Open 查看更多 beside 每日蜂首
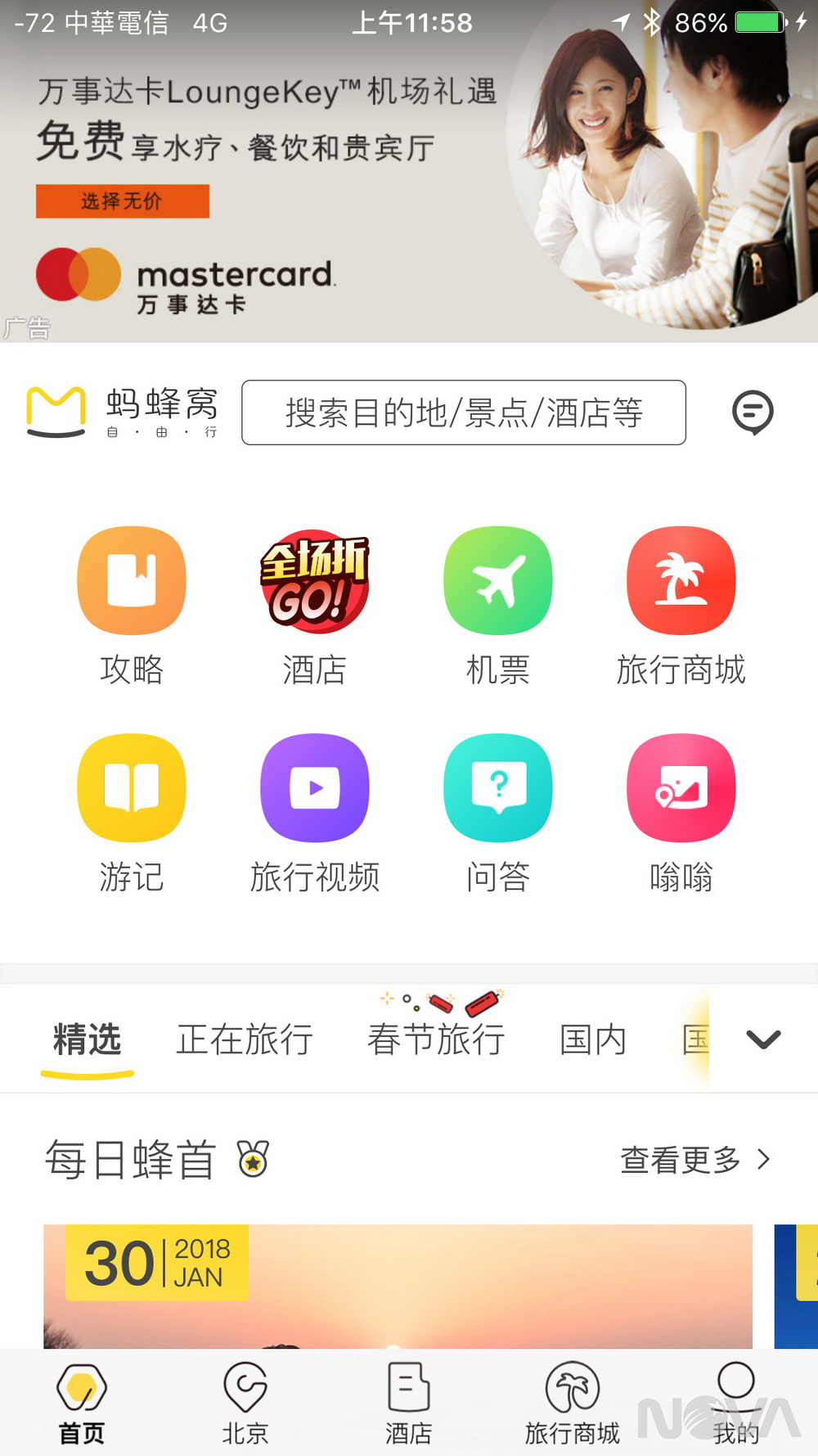The height and width of the screenshot is (1456, 818). (x=694, y=1159)
